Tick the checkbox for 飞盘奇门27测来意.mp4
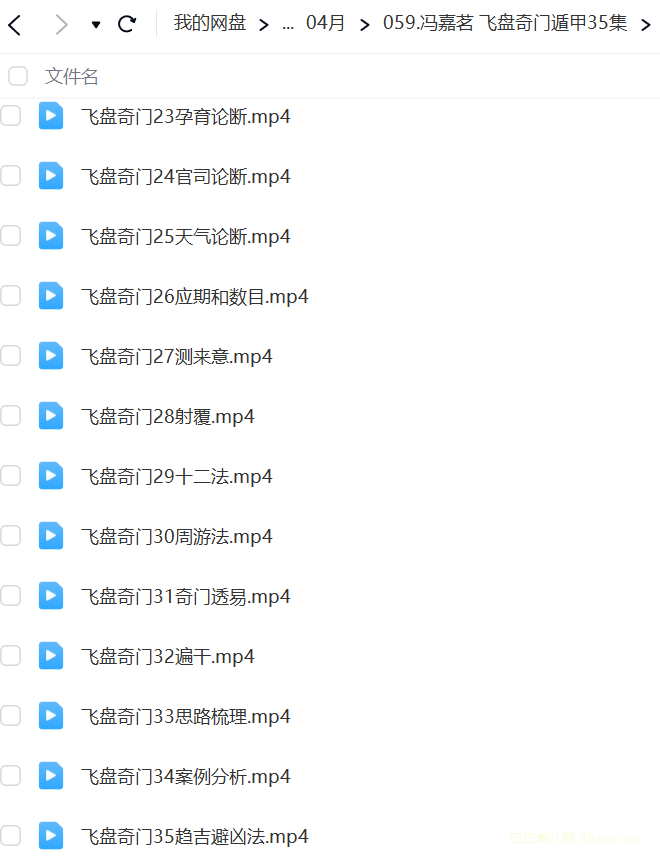The width and height of the screenshot is (660, 866). pyautogui.click(x=11, y=356)
